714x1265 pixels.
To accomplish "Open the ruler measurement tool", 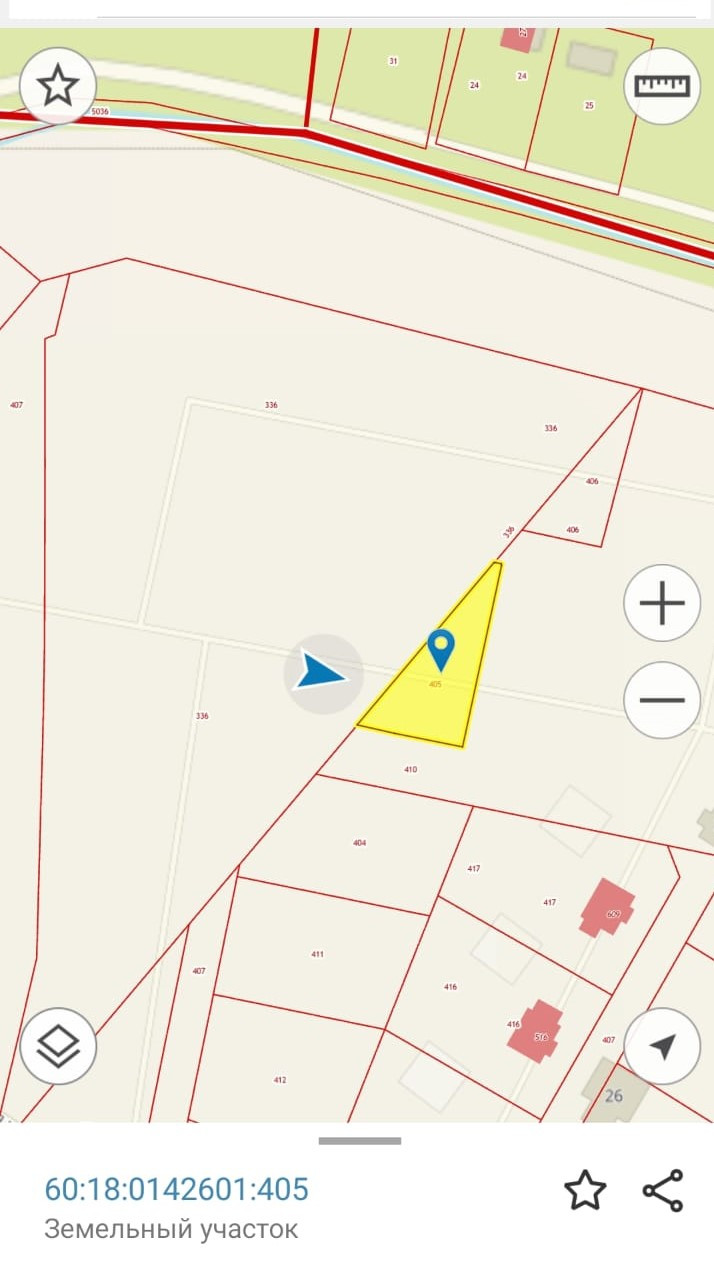I will pos(662,86).
